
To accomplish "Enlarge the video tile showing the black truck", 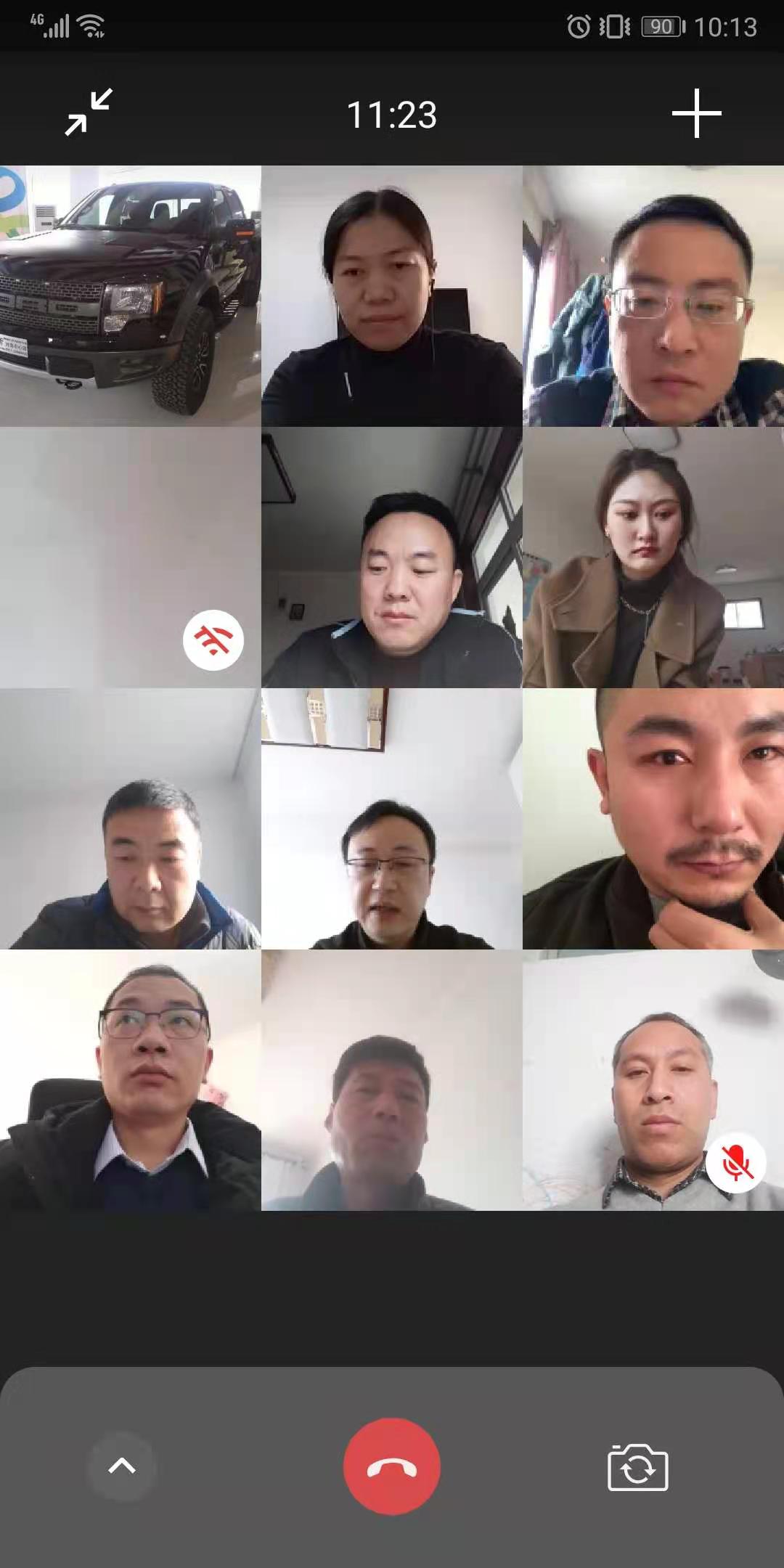I will coord(131,295).
